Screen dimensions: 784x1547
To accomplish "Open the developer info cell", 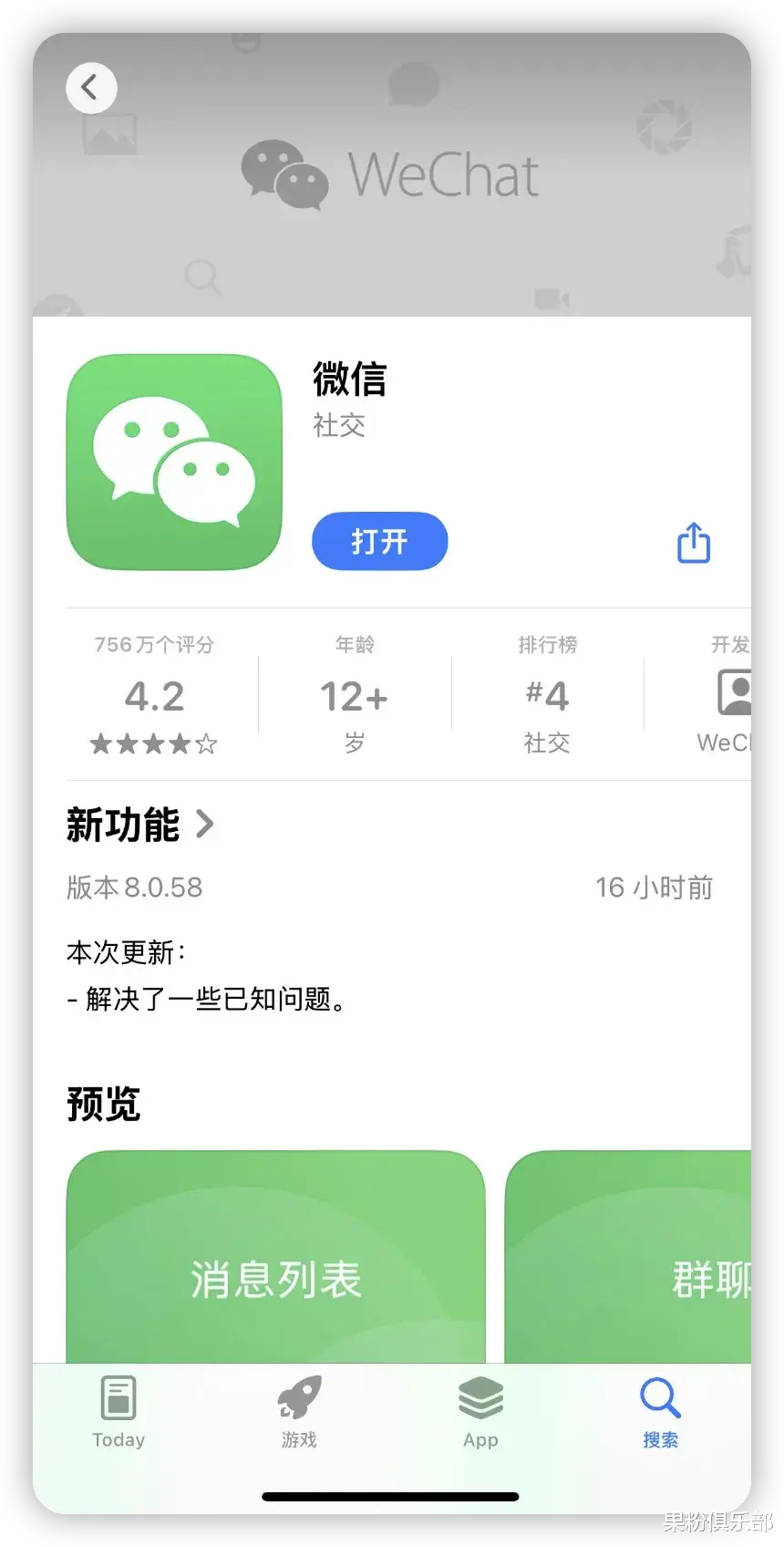I will pyautogui.click(x=727, y=695).
